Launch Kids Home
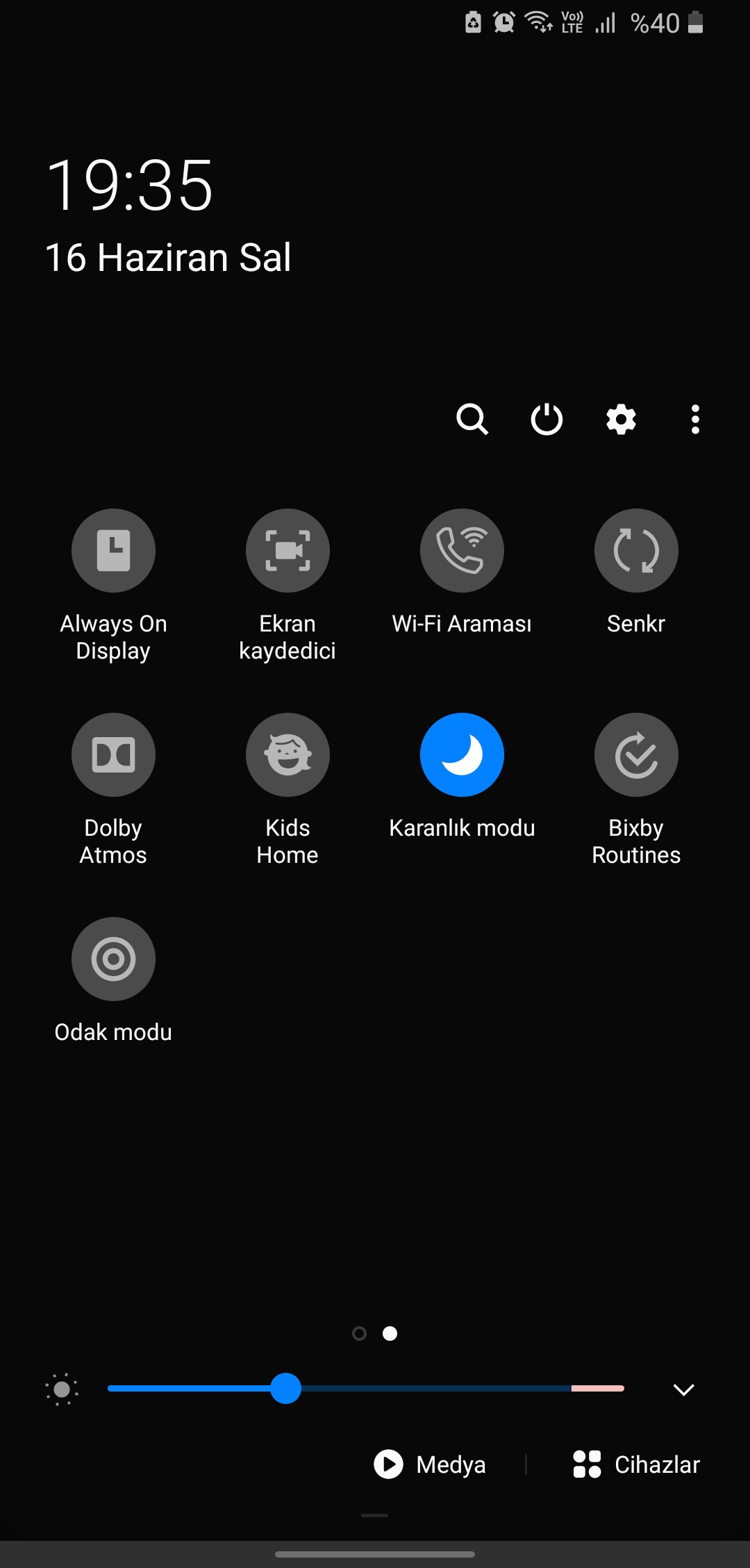750x1568 pixels. (287, 754)
